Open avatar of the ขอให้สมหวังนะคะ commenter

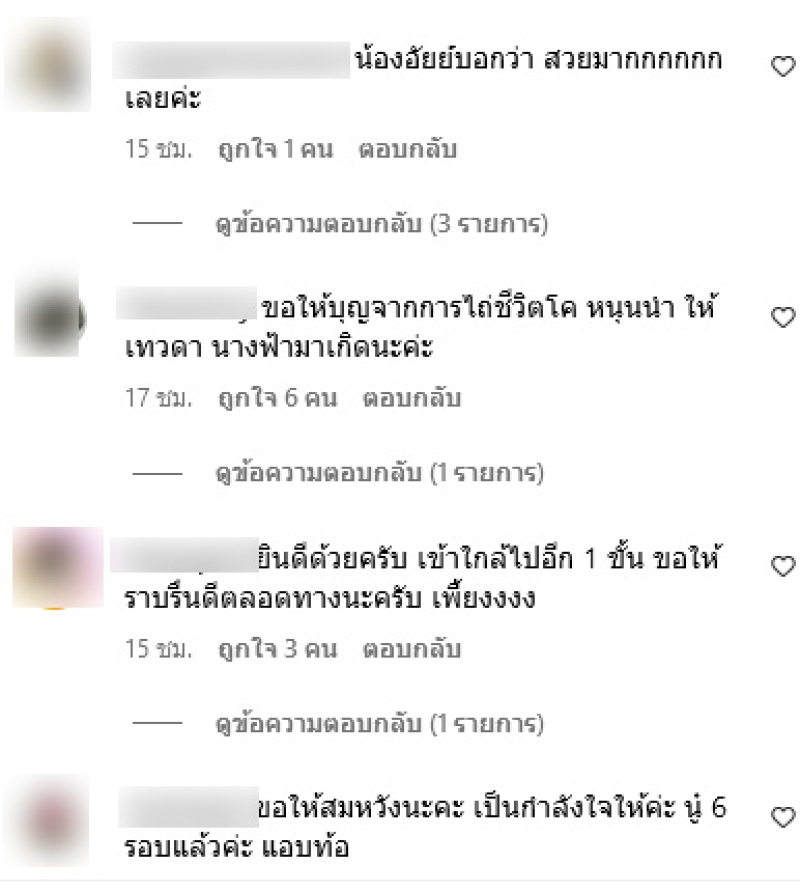click(50, 820)
